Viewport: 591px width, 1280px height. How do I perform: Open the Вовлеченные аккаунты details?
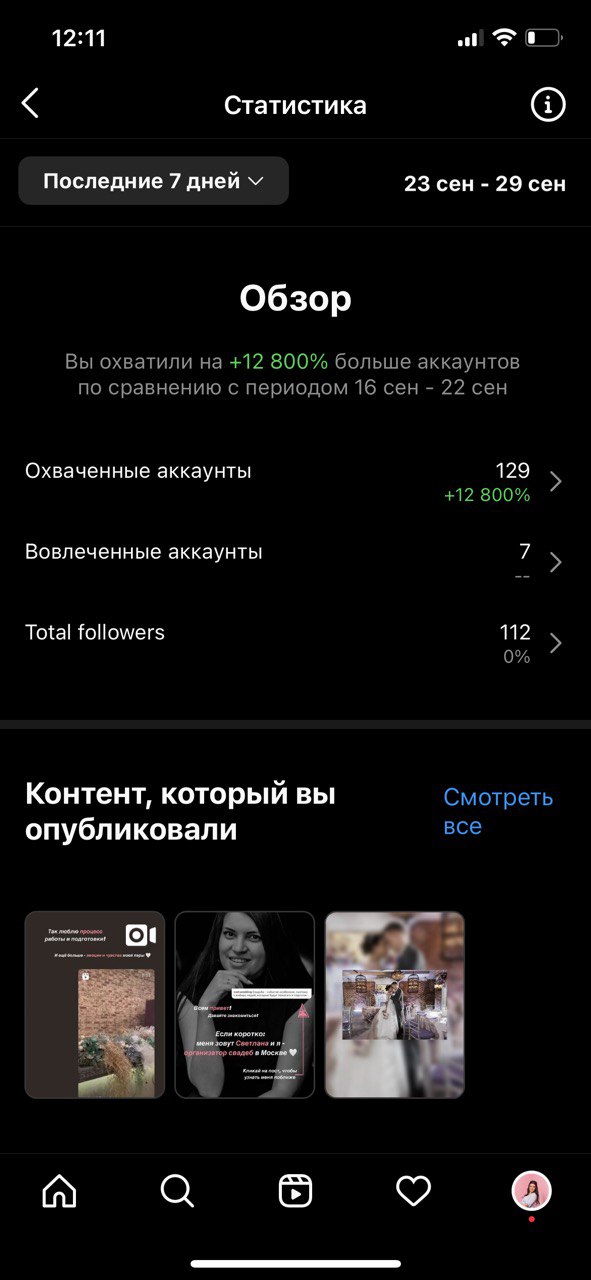click(295, 562)
